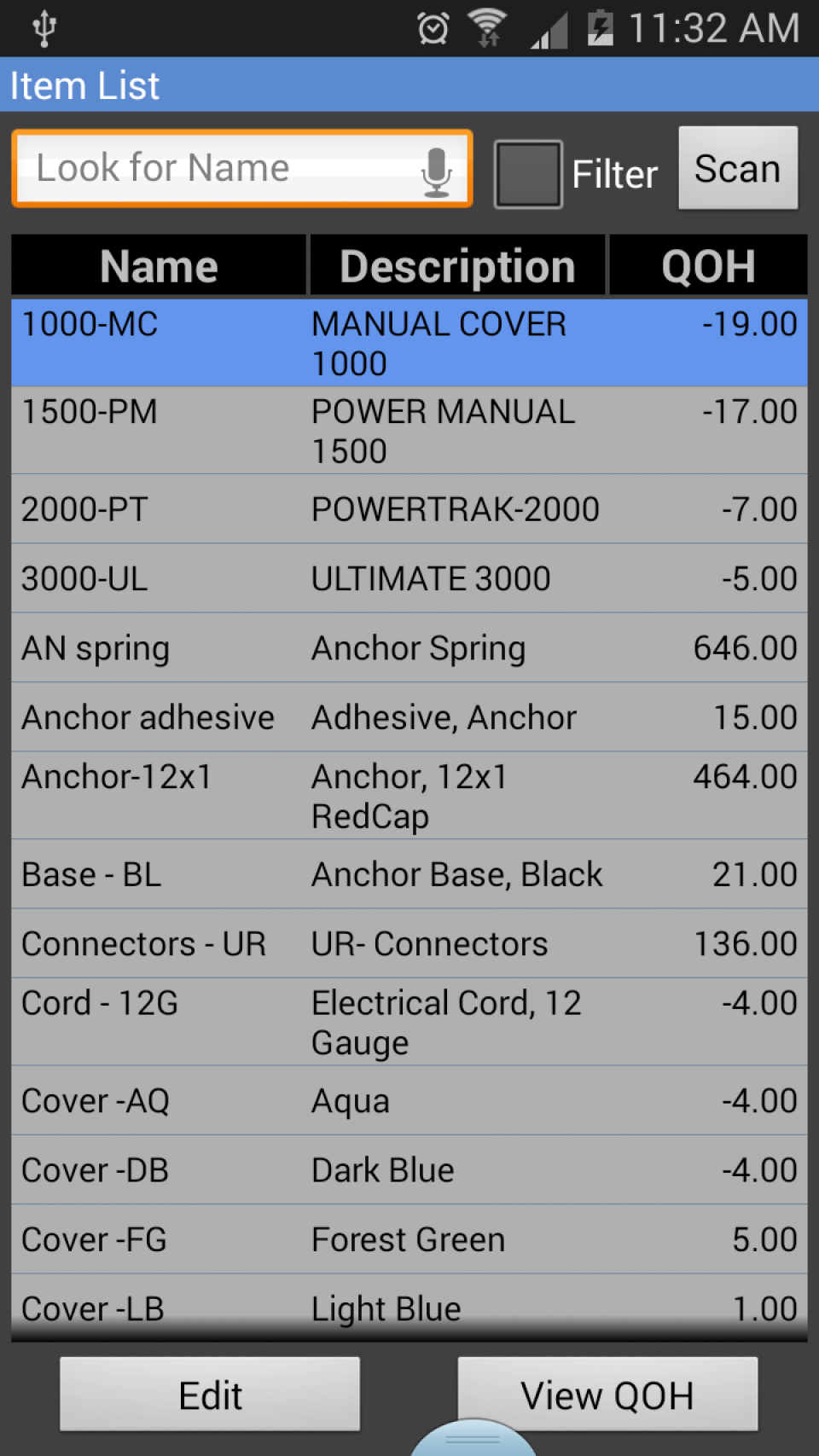Tap the Edit button
The image size is (819, 1456).
coord(210,1395)
